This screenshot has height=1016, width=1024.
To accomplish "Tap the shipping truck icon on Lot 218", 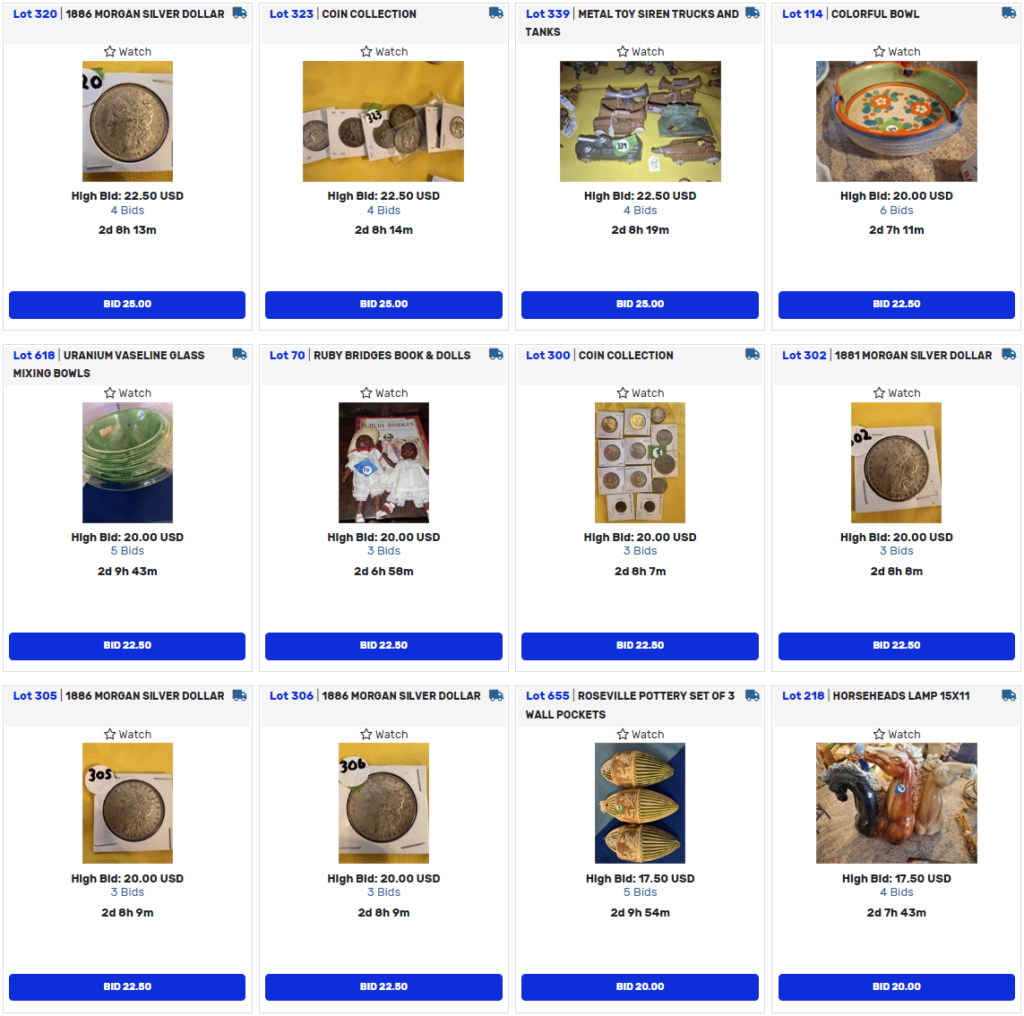I will [x=1008, y=696].
